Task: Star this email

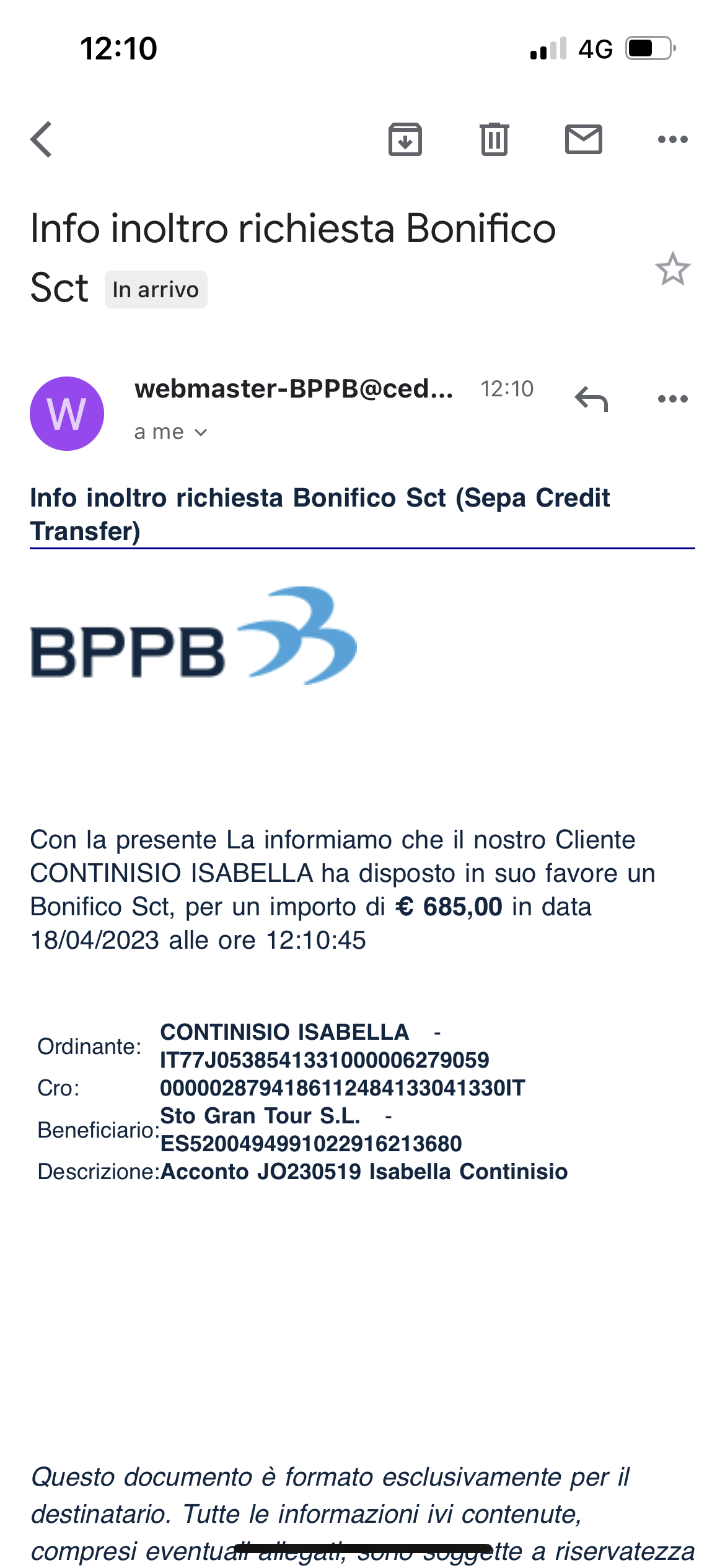Action: (672, 269)
